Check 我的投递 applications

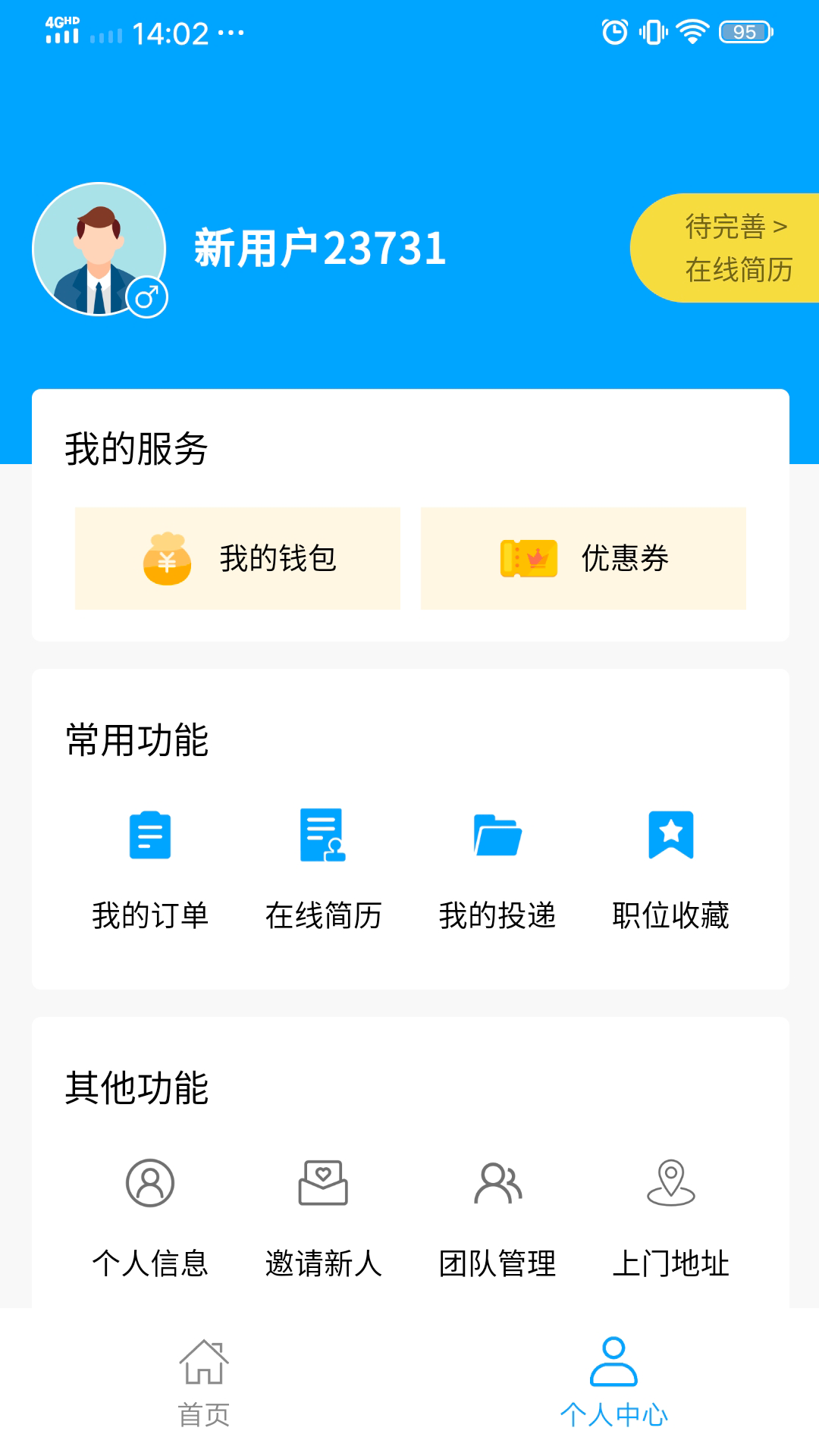click(497, 868)
